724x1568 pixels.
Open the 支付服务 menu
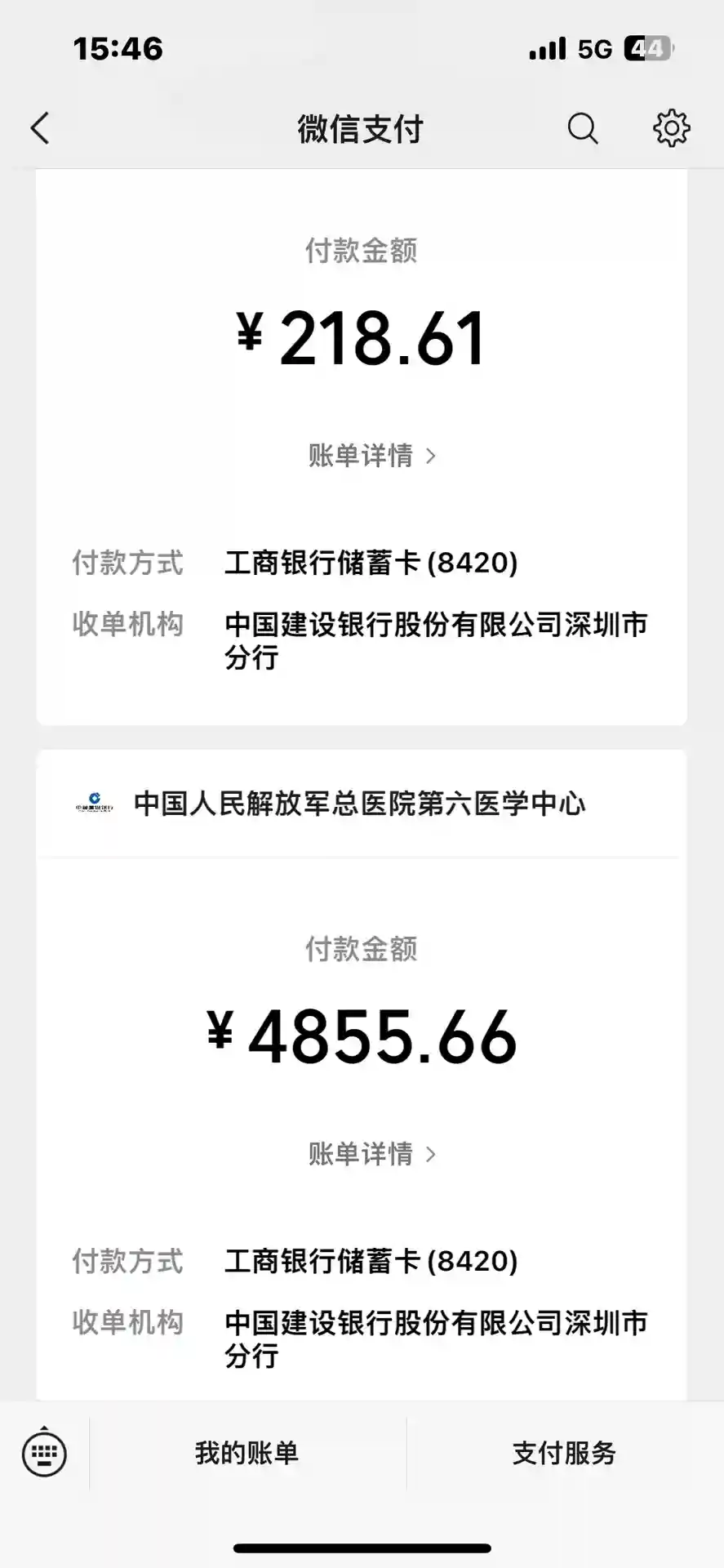(564, 1454)
